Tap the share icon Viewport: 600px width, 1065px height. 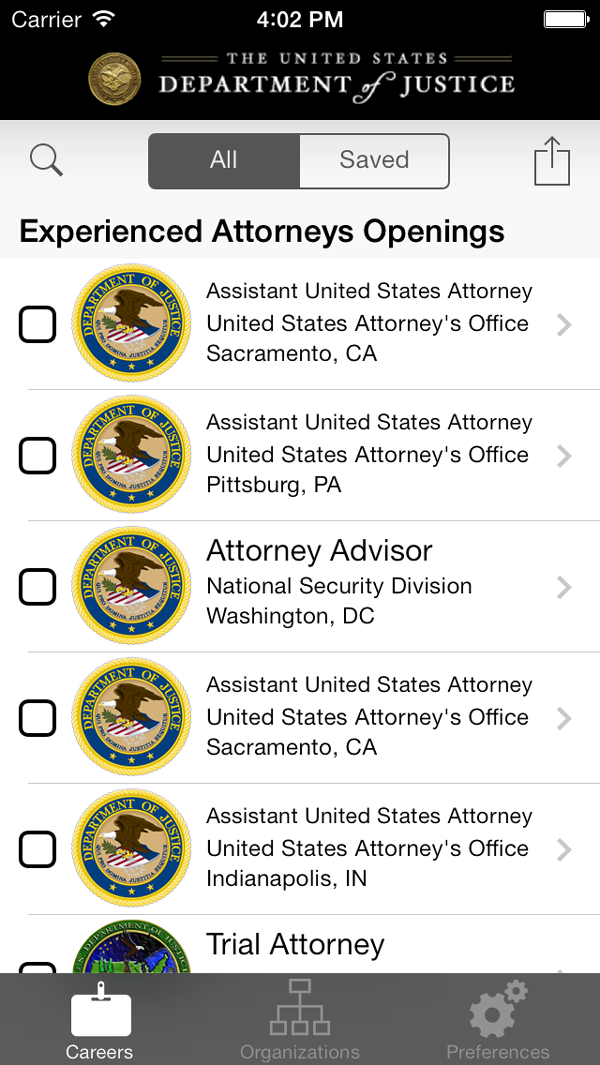coord(552,161)
